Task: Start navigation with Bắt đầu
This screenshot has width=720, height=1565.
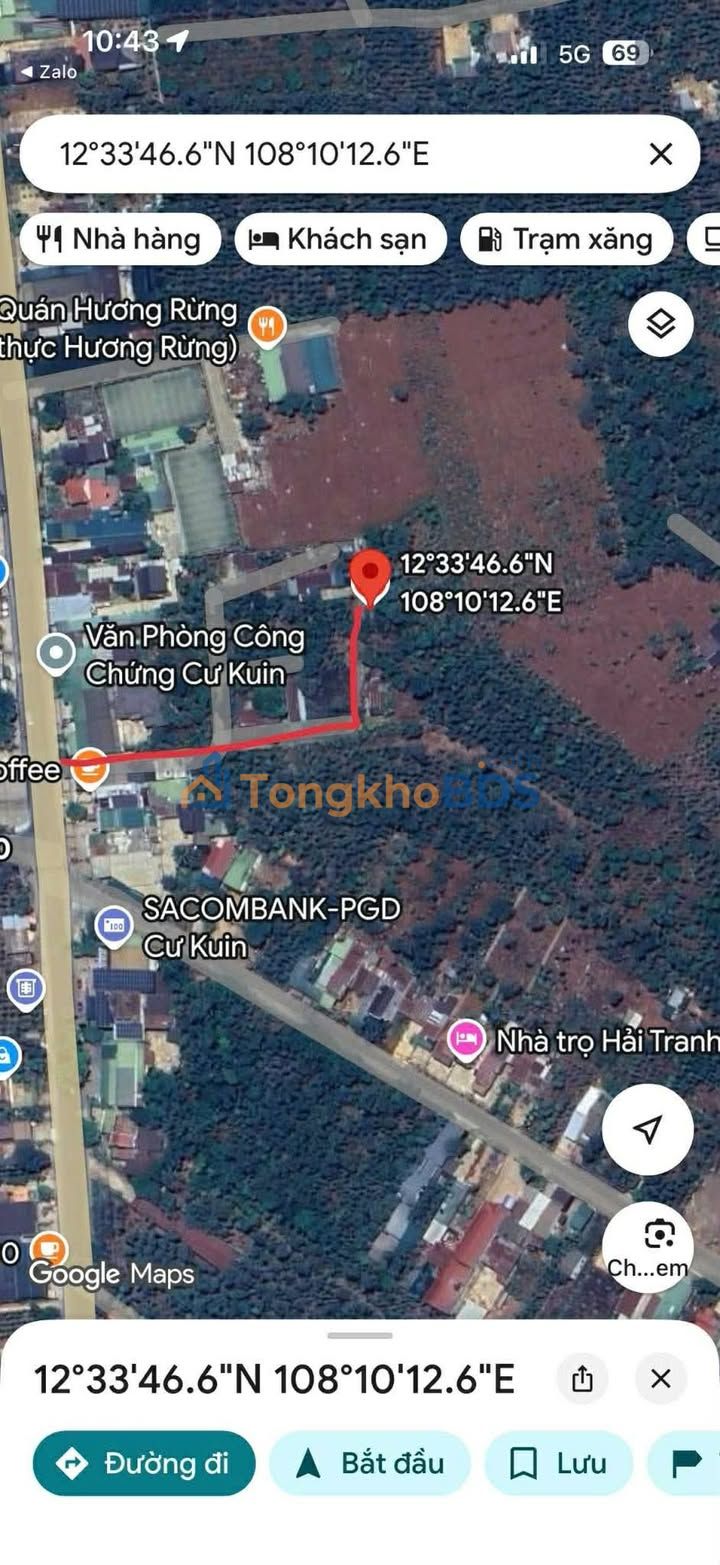Action: [x=370, y=1463]
